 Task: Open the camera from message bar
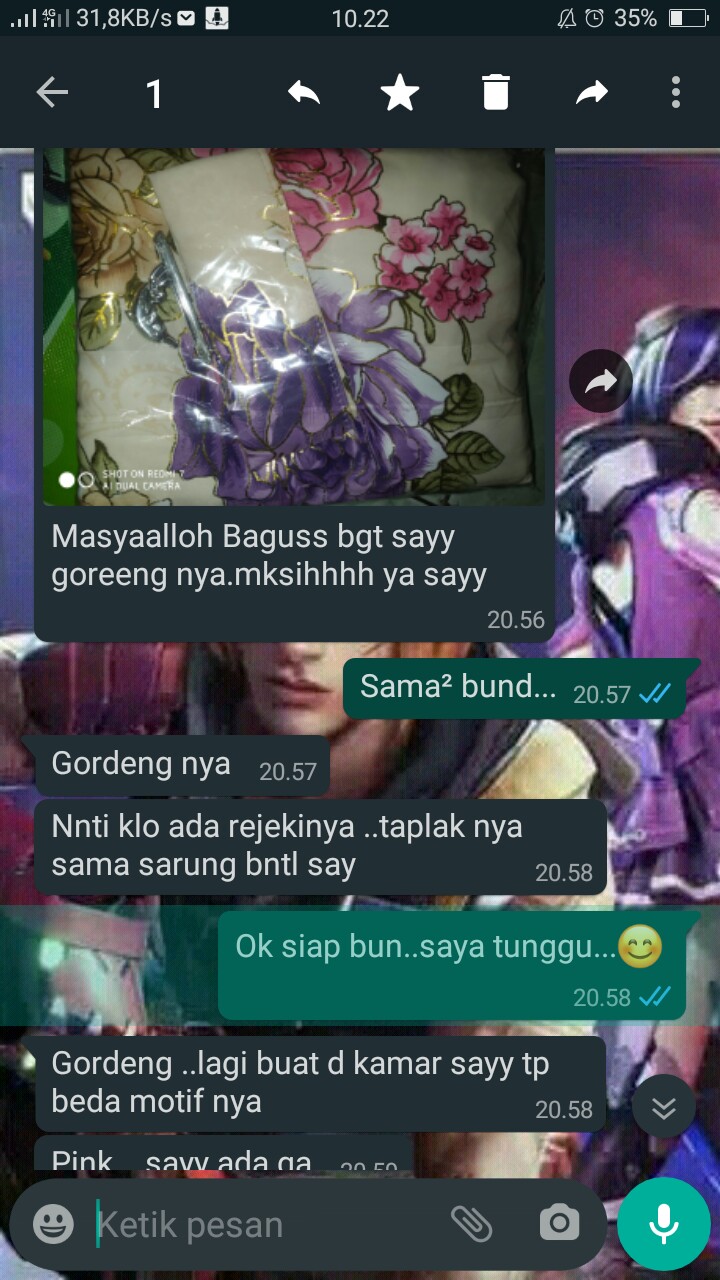[x=559, y=1223]
